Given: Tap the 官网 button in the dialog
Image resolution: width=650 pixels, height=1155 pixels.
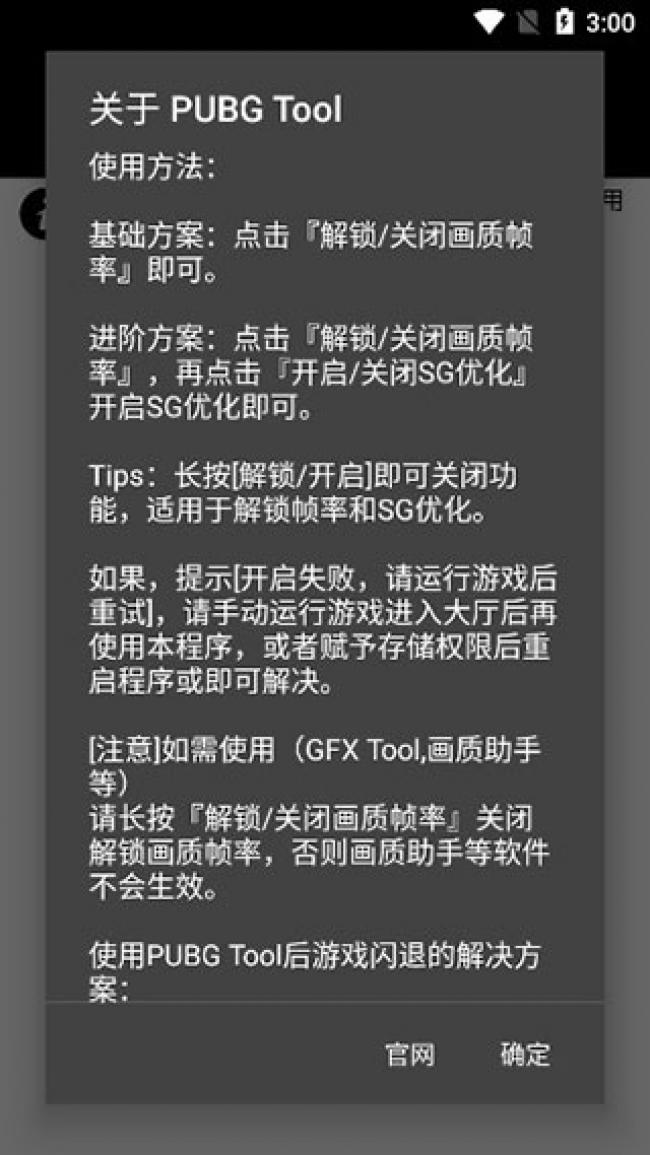Looking at the screenshot, I should [x=410, y=1054].
